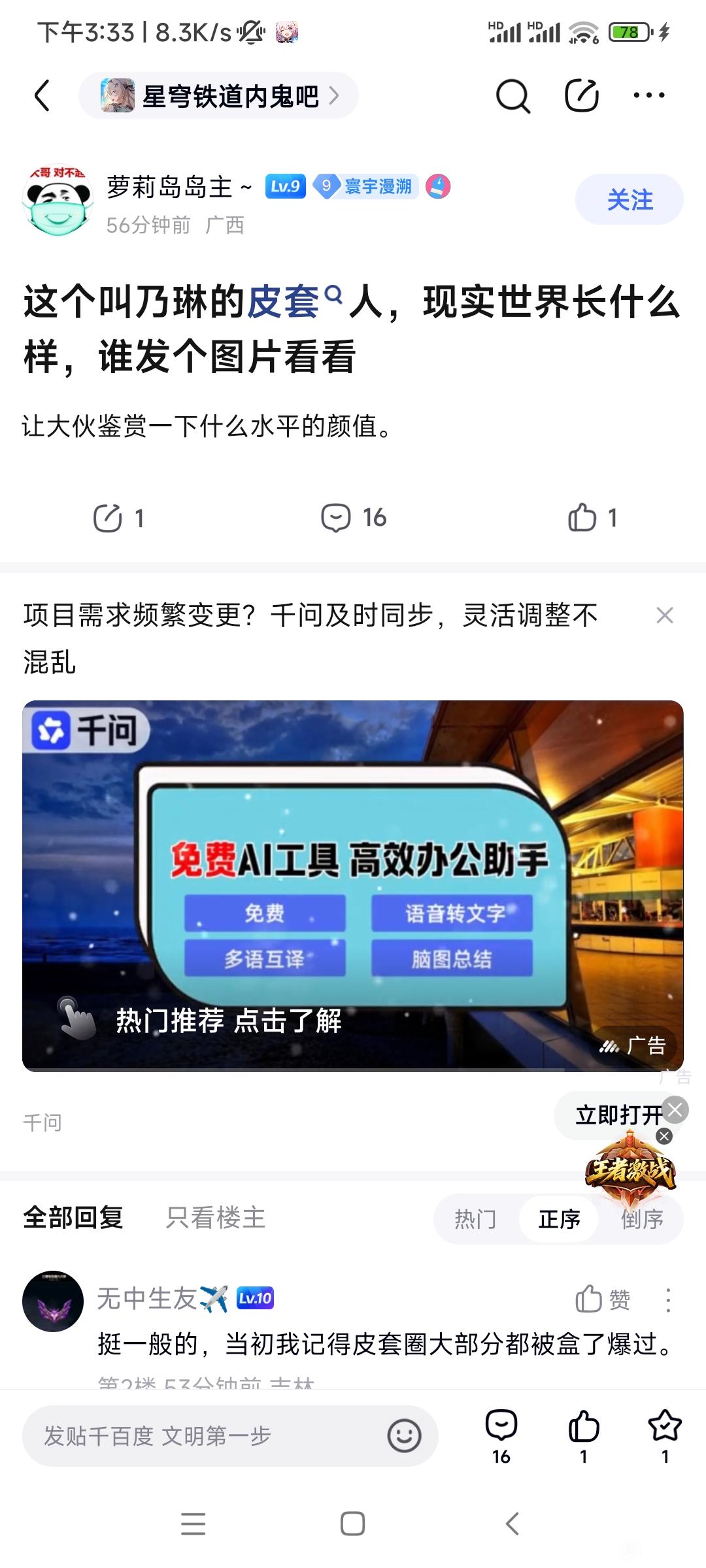Follow the poster with 关注 button
The image size is (706, 1568).
pos(629,200)
